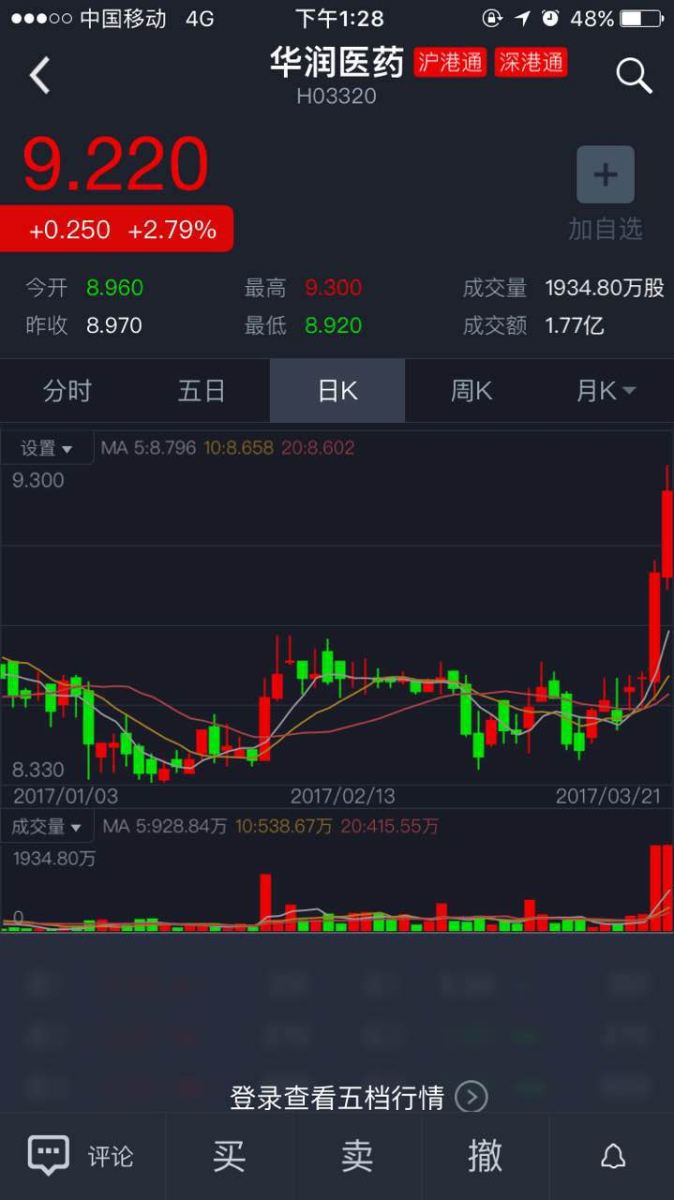Open the search magnifier icon
The height and width of the screenshot is (1200, 674).
point(633,75)
